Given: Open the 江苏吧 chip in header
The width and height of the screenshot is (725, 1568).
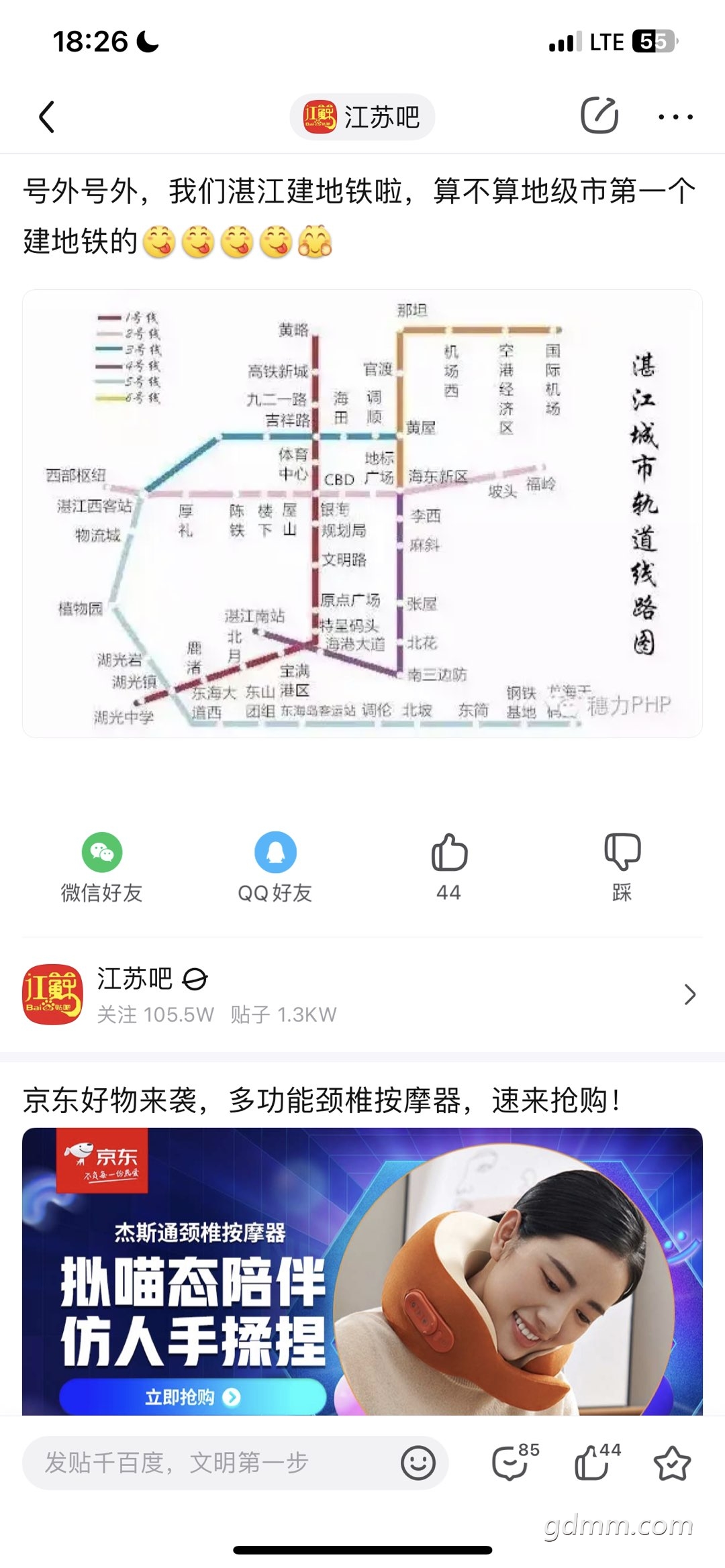Looking at the screenshot, I should coord(362,117).
